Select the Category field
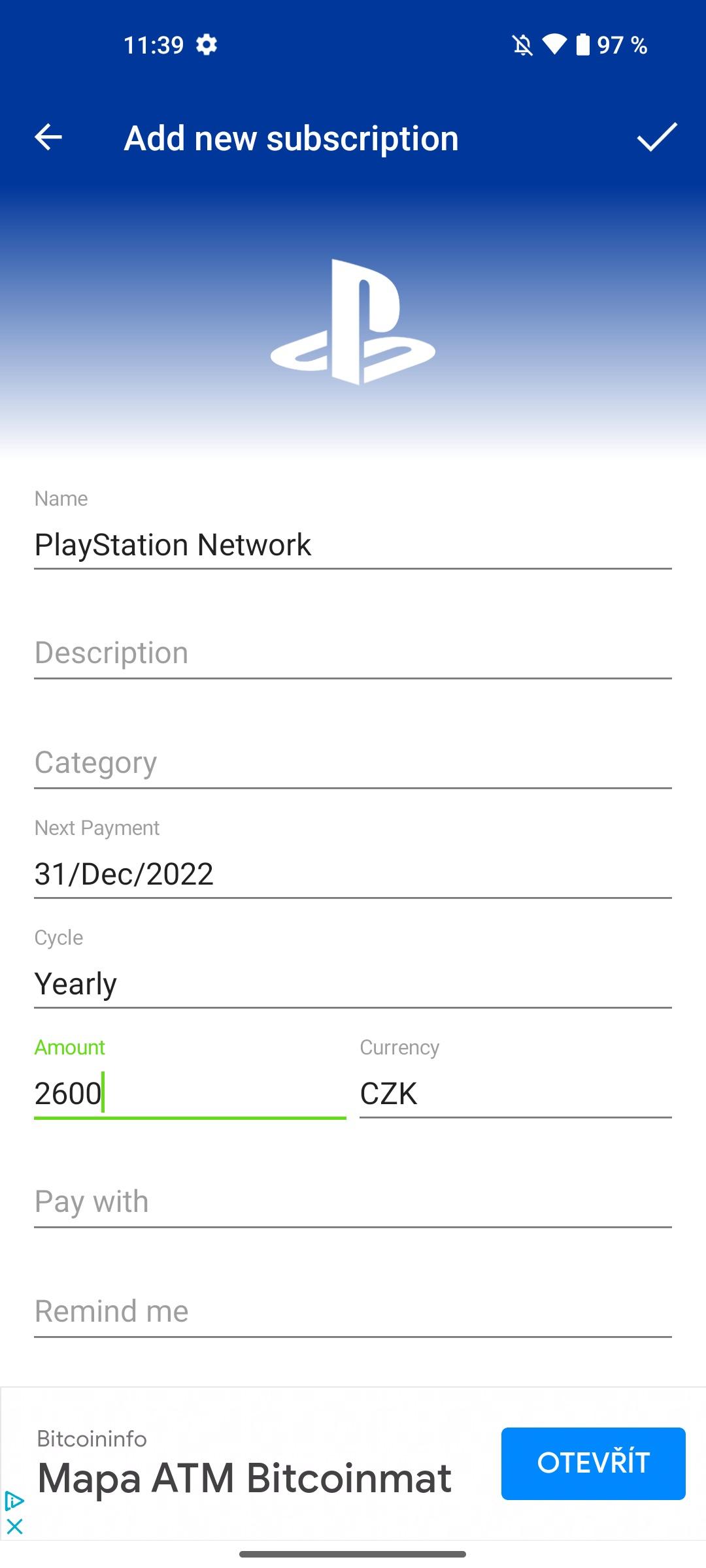This screenshot has width=706, height=1568. [x=353, y=763]
